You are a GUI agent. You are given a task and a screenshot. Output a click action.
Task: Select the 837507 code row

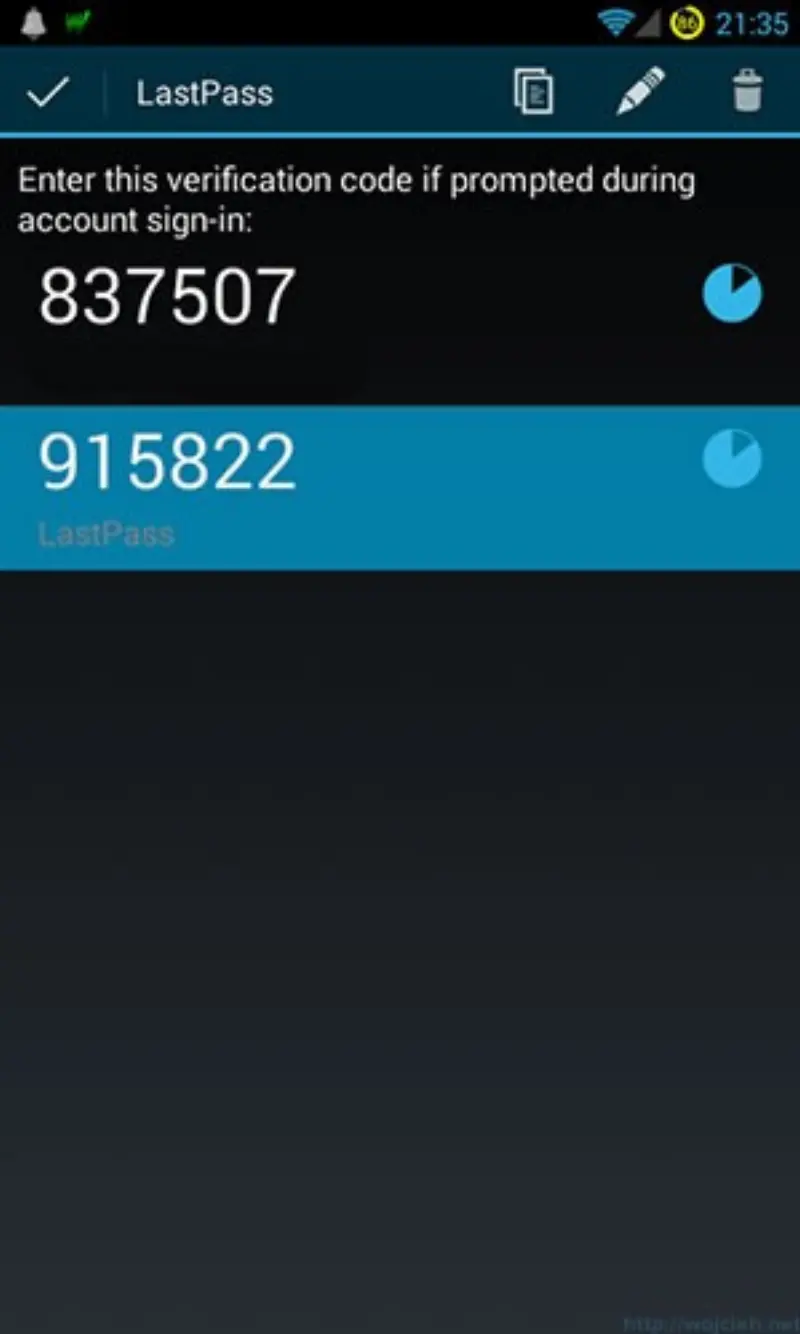pos(400,300)
